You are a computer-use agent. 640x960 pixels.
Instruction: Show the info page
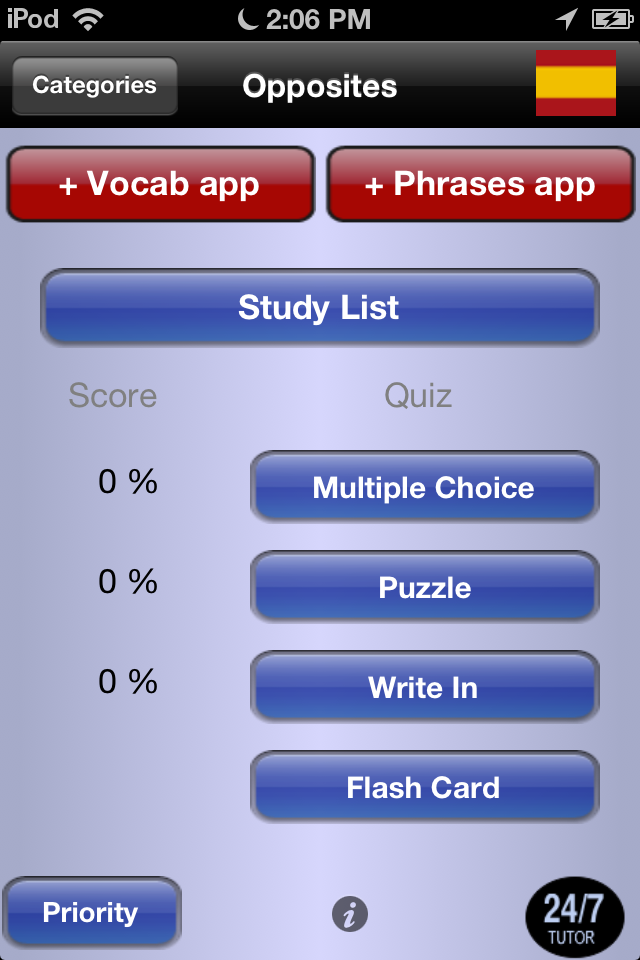pos(350,913)
